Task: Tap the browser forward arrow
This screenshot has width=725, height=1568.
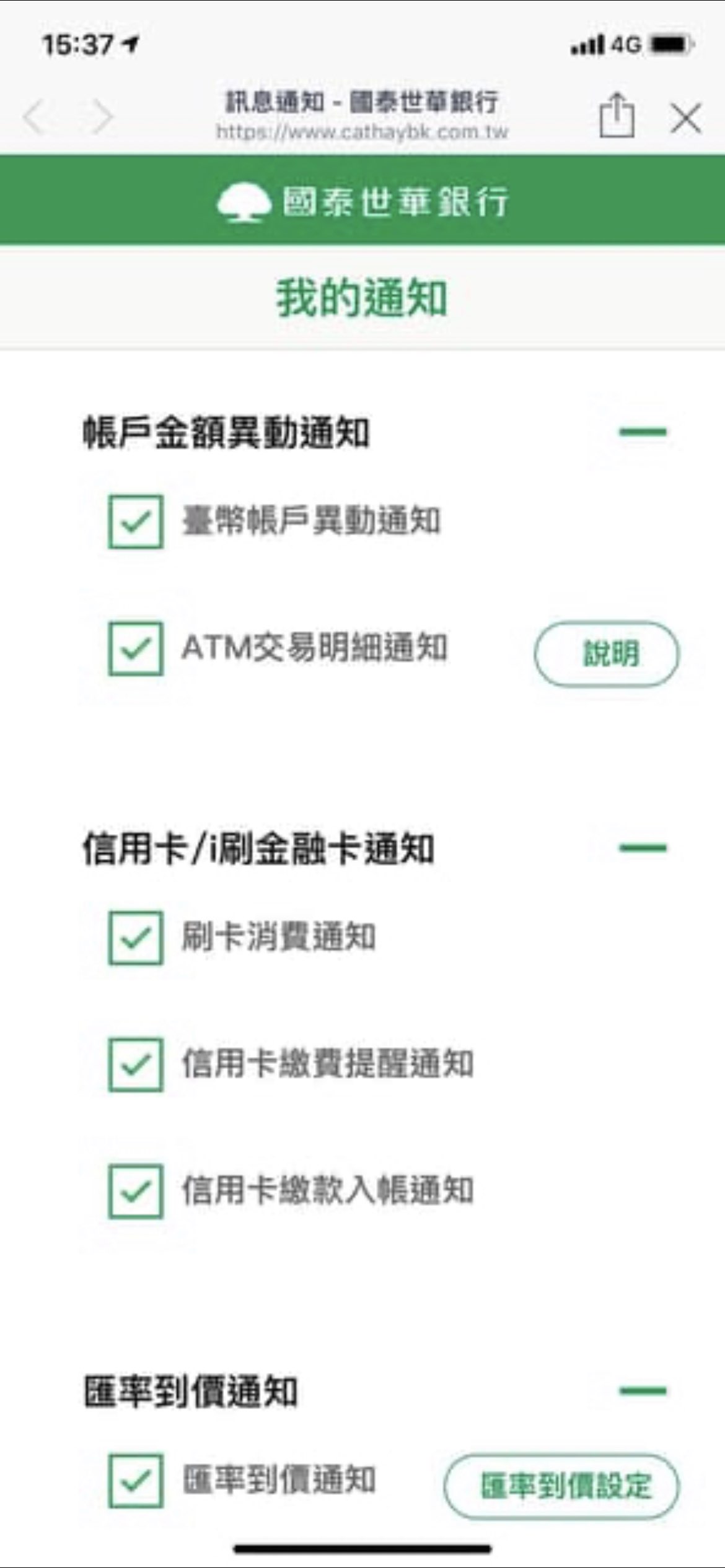Action: coord(102,116)
